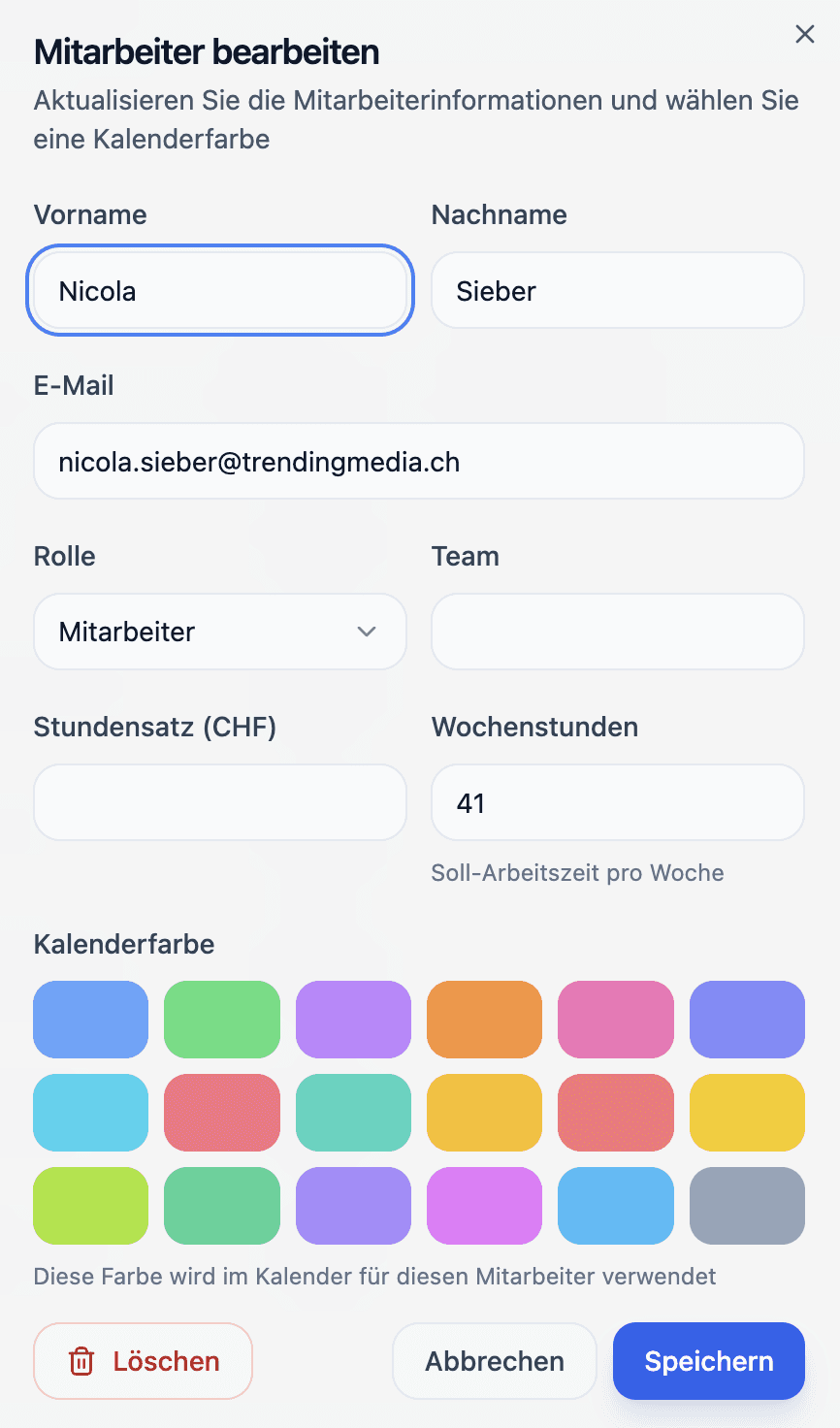
Task: Change the Wochenstunden value
Action: pyautogui.click(x=618, y=802)
